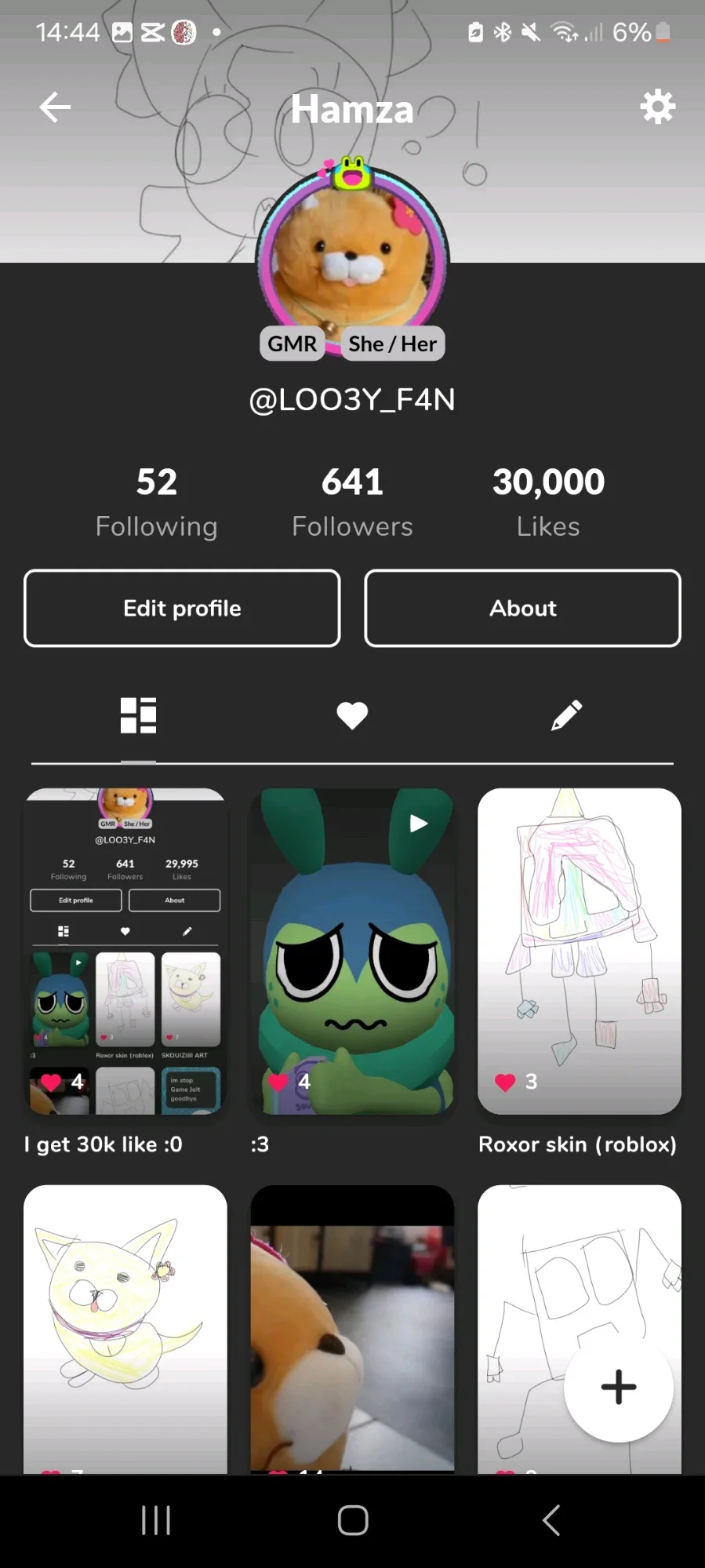Switch to the drafts pencil tab
The height and width of the screenshot is (1568, 705).
pyautogui.click(x=566, y=715)
